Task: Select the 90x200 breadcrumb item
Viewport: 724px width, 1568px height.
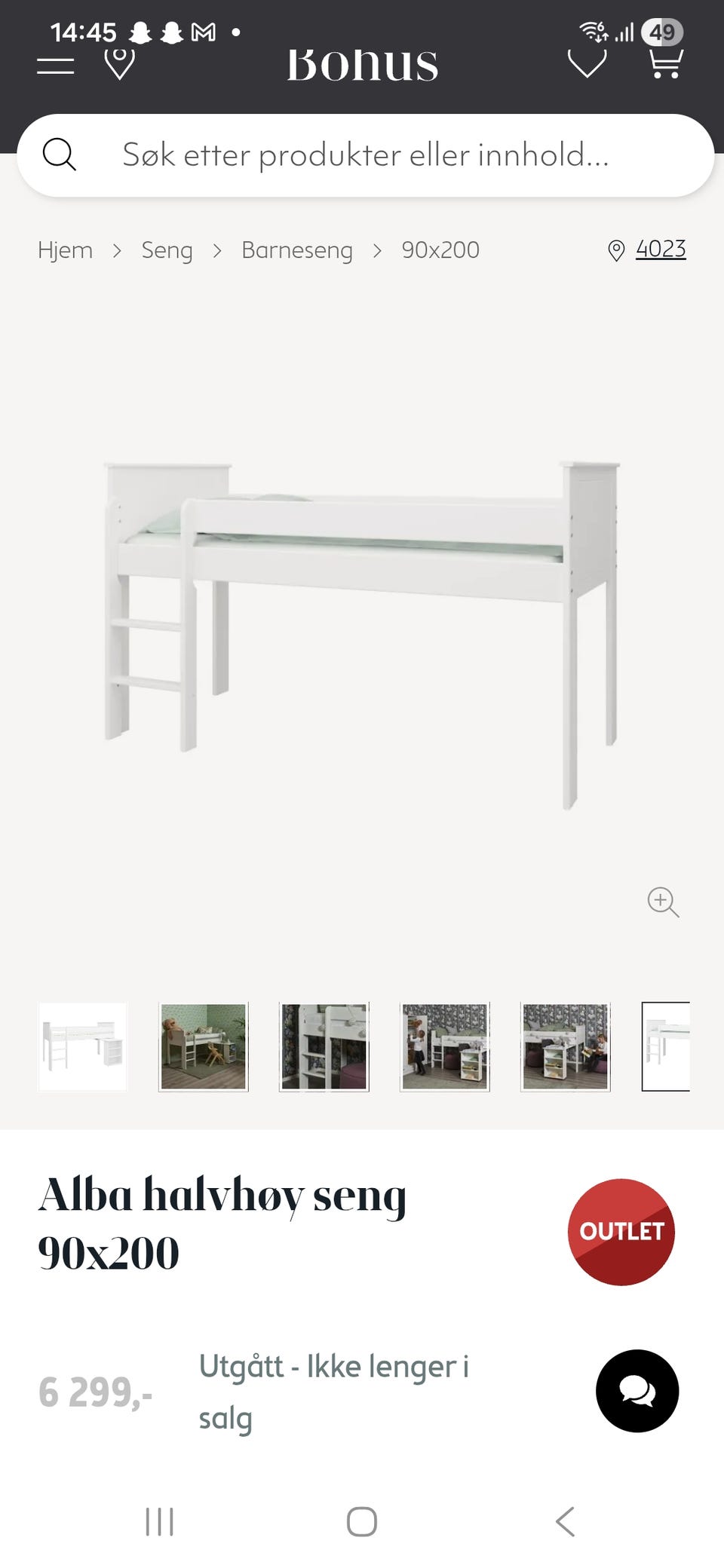Action: pyautogui.click(x=440, y=250)
